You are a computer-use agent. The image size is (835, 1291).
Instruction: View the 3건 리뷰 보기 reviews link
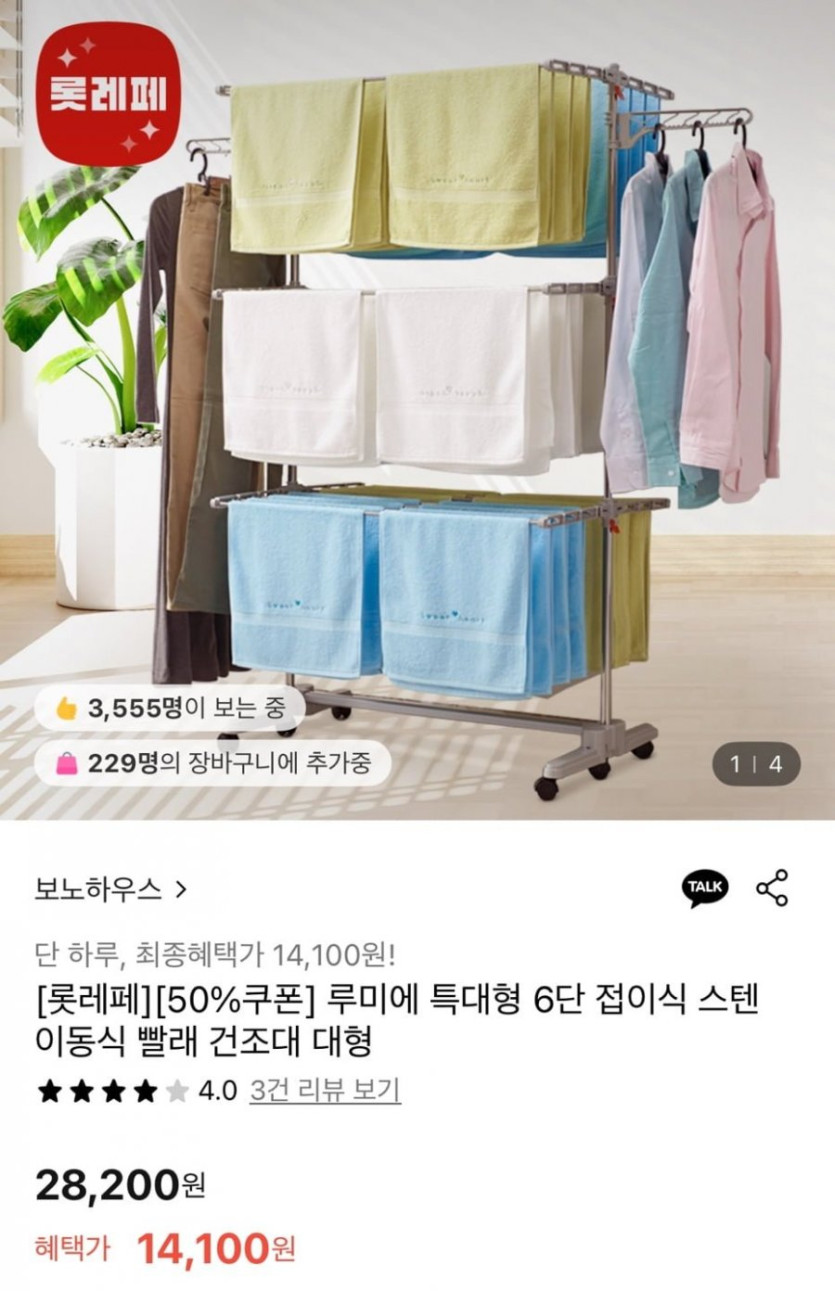(325, 1090)
